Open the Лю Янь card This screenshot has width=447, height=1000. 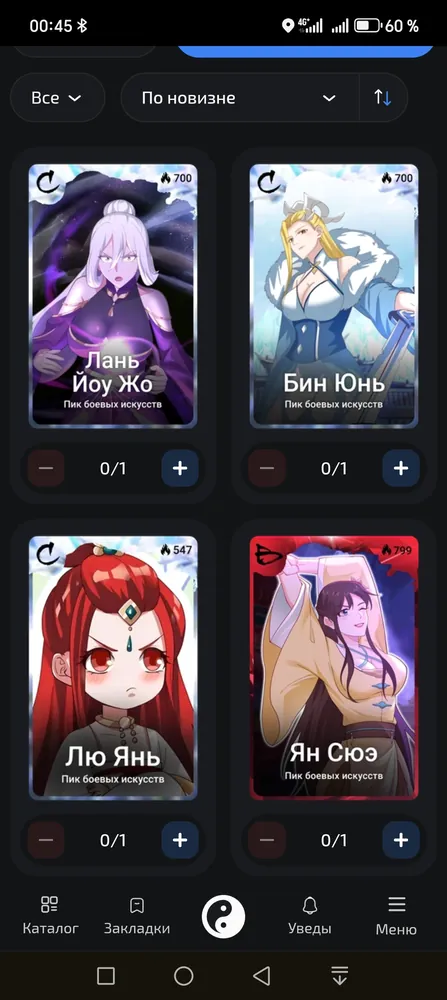[113, 668]
